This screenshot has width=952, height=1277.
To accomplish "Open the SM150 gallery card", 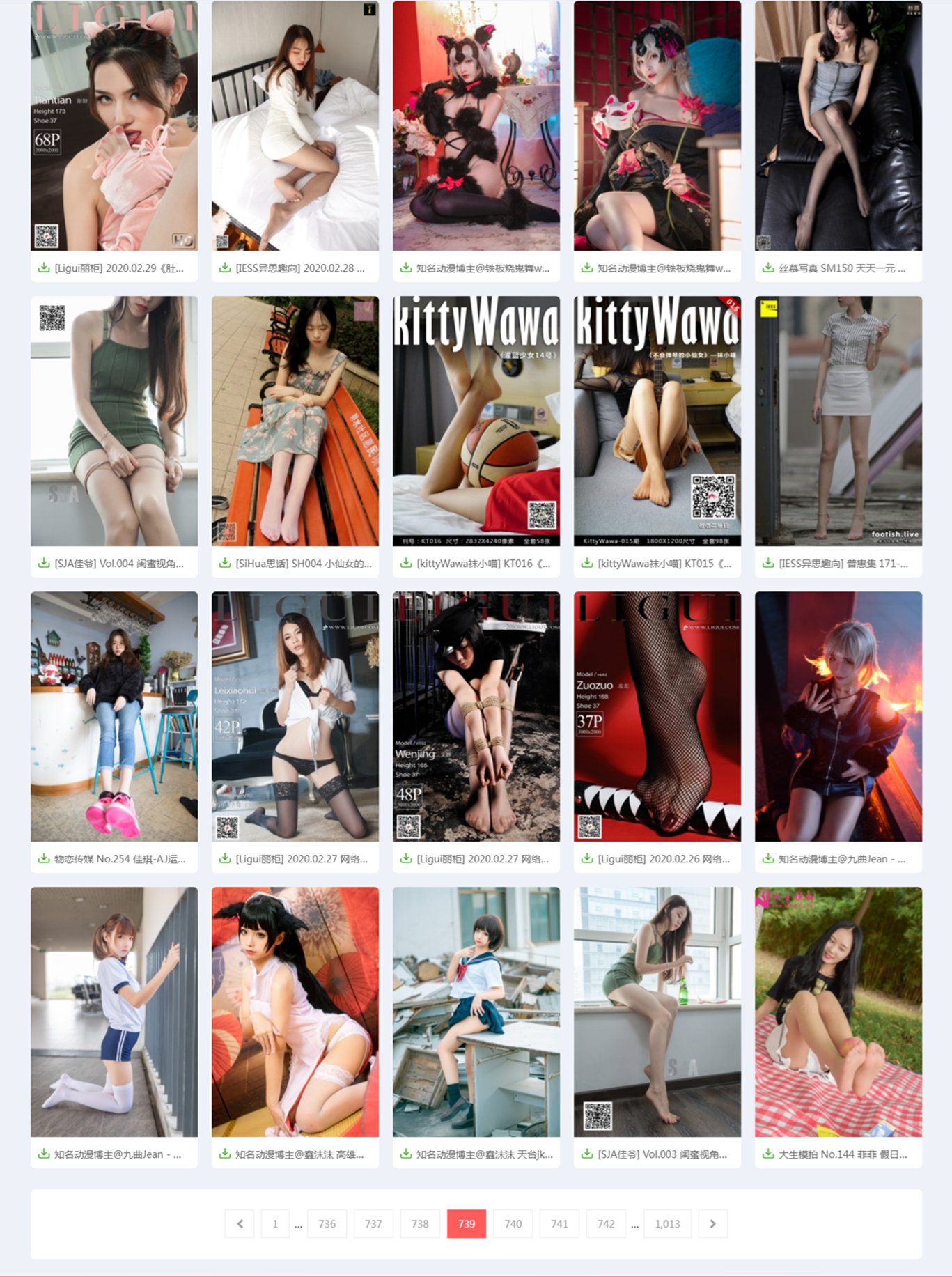I will (838, 125).
